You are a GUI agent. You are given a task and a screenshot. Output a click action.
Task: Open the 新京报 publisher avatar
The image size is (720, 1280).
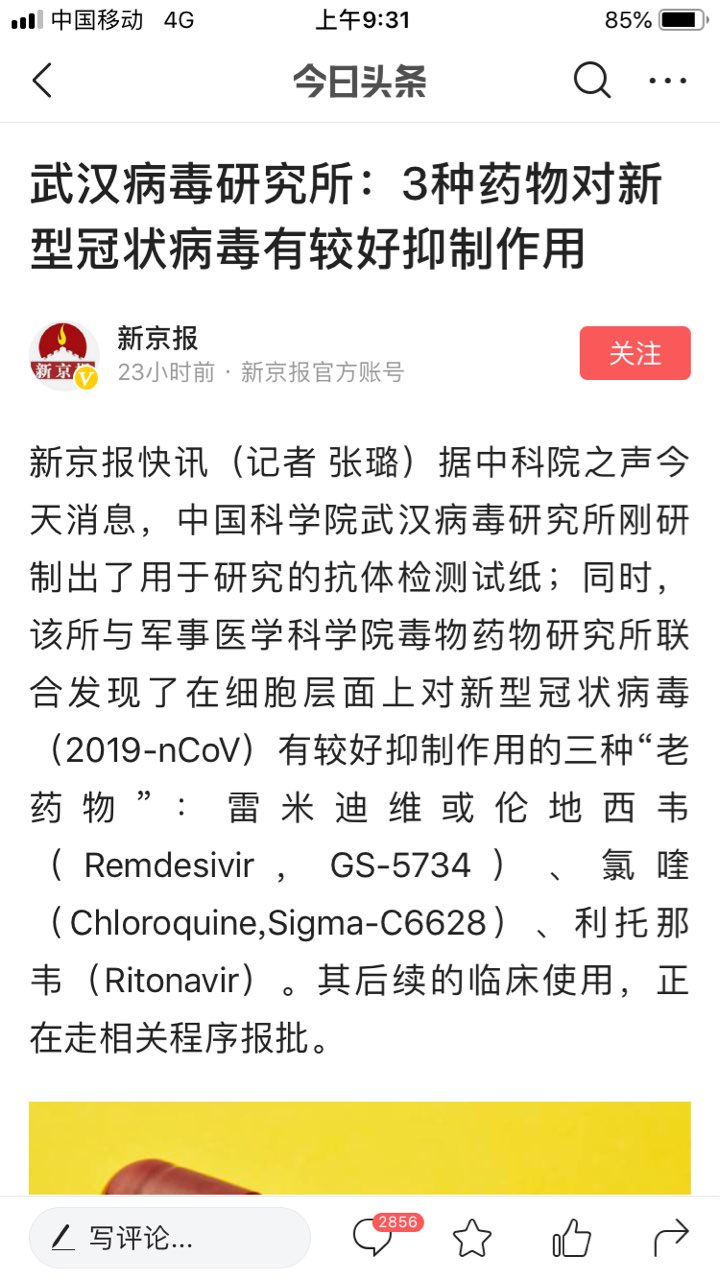click(x=63, y=355)
